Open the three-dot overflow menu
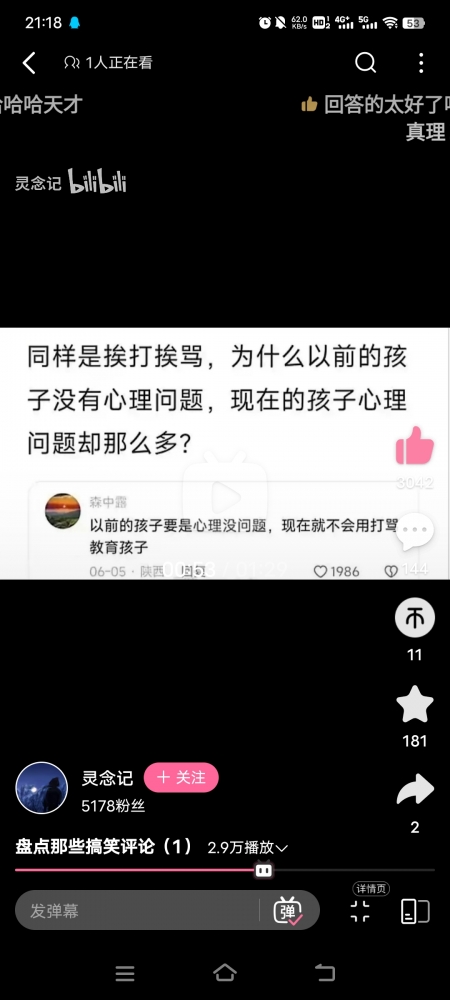The image size is (450, 1000). click(421, 62)
